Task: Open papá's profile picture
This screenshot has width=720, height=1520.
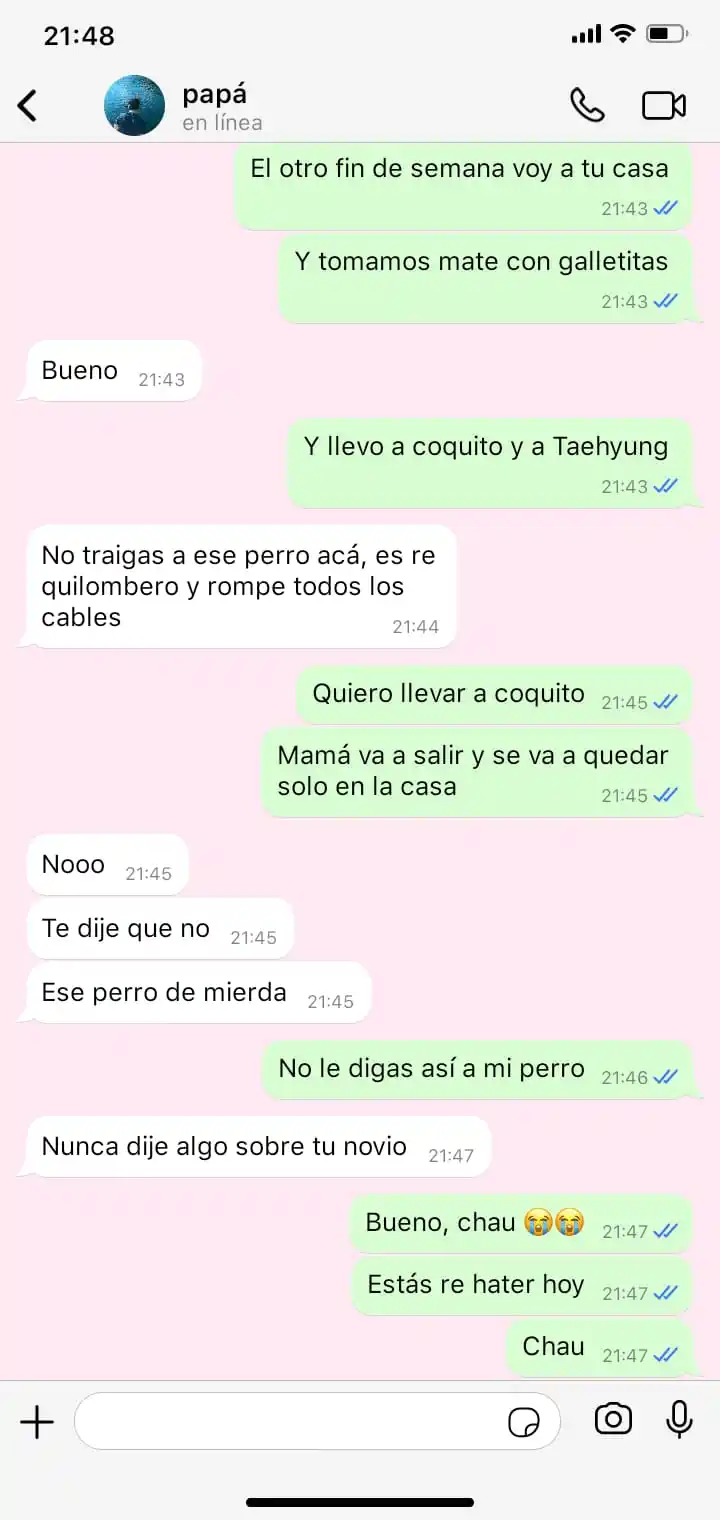Action: click(134, 105)
